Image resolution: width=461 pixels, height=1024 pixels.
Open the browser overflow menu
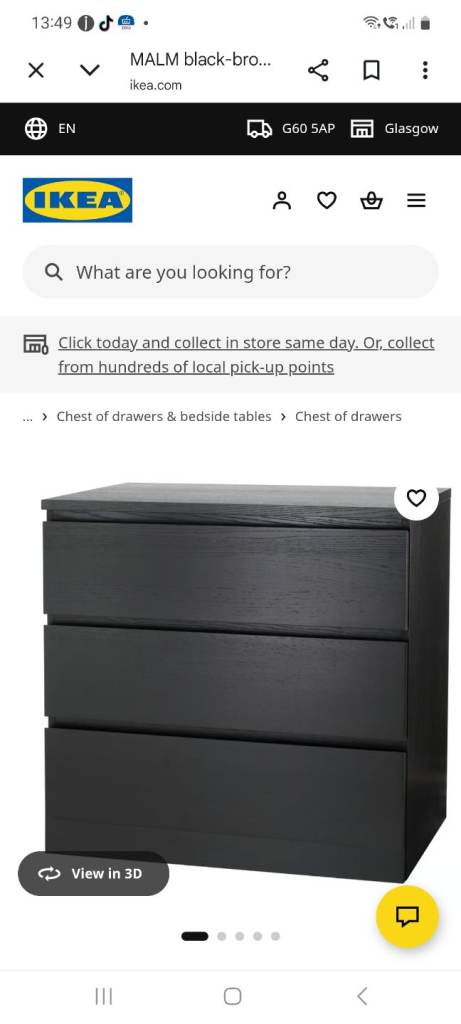click(425, 71)
